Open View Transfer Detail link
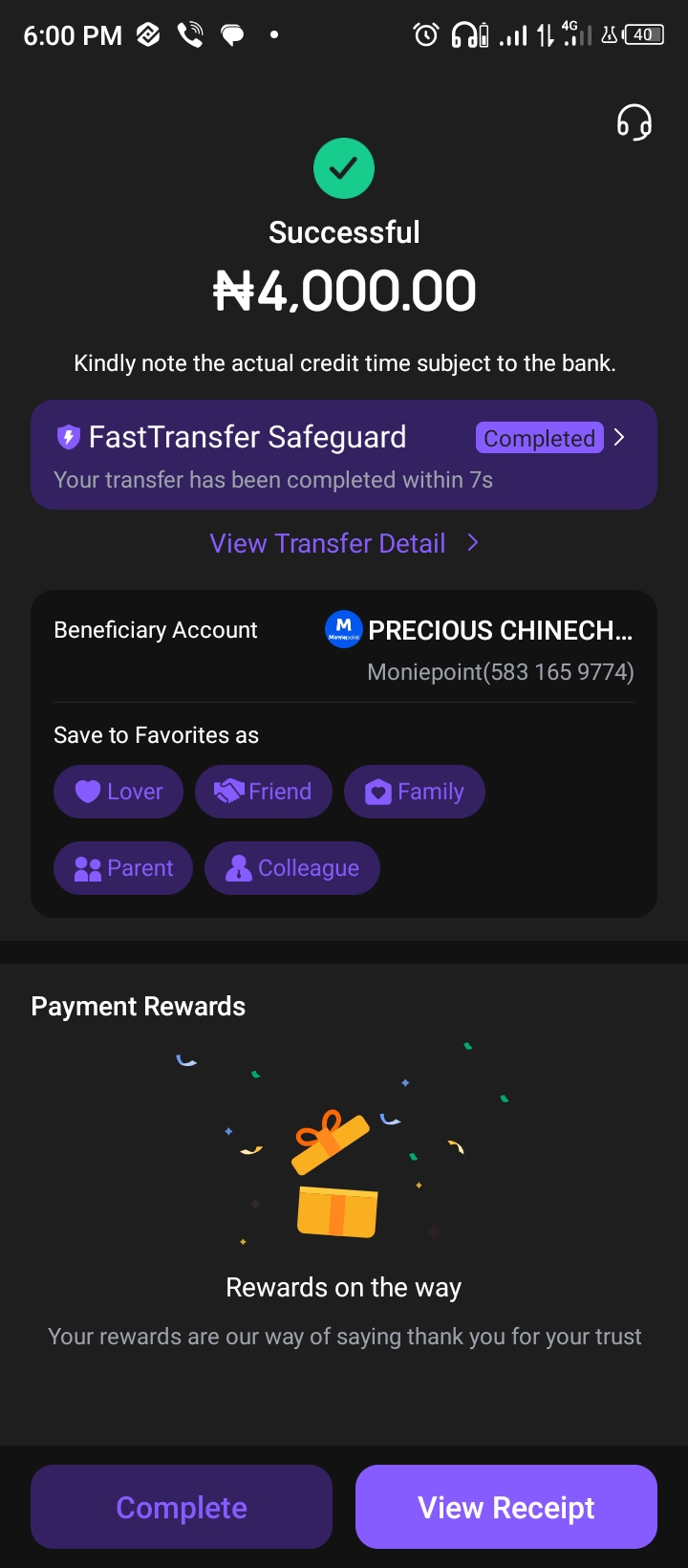This screenshot has height=1568, width=688. pos(344,543)
